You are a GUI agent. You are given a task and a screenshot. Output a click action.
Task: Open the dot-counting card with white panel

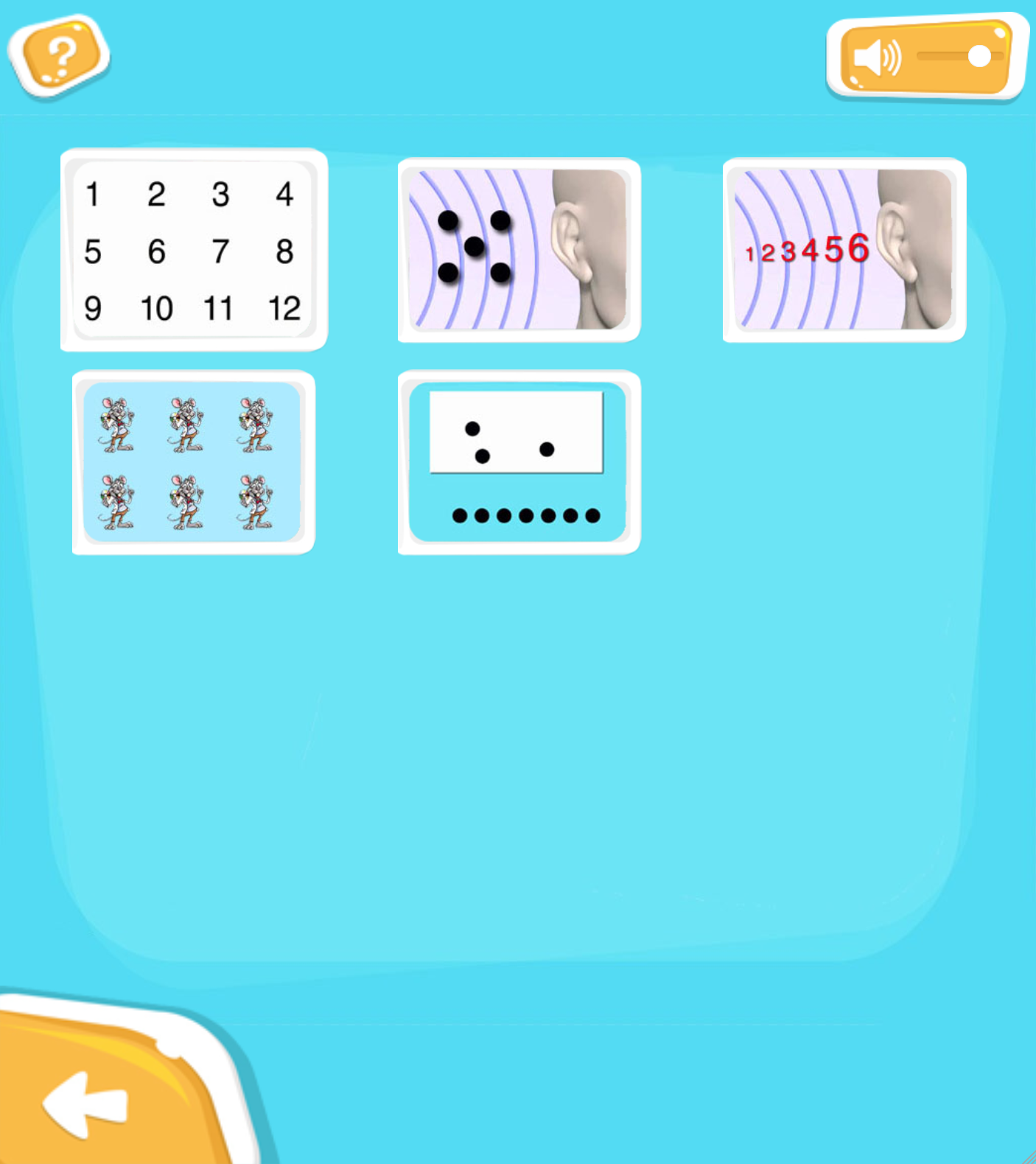(x=519, y=462)
